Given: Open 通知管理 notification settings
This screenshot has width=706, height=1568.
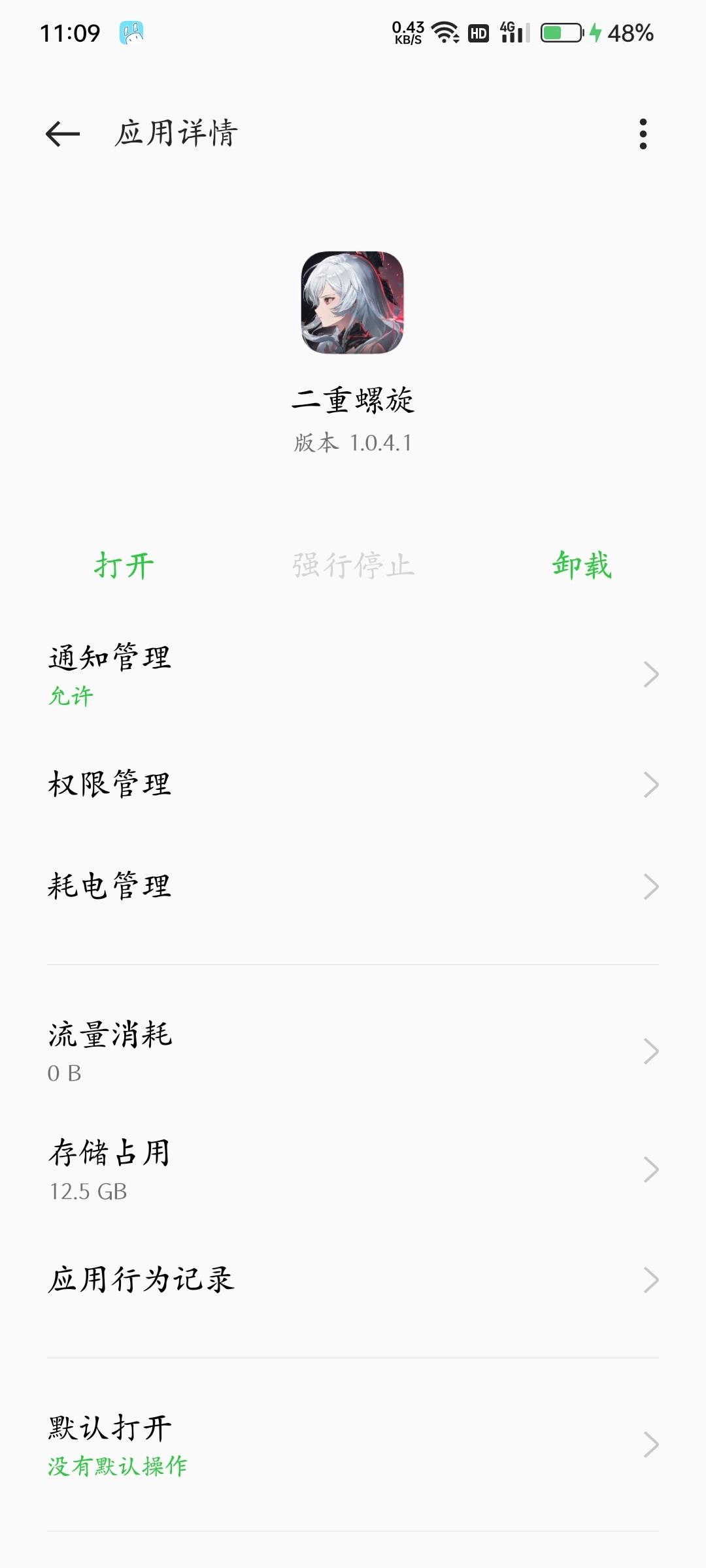Looking at the screenshot, I should coord(353,674).
